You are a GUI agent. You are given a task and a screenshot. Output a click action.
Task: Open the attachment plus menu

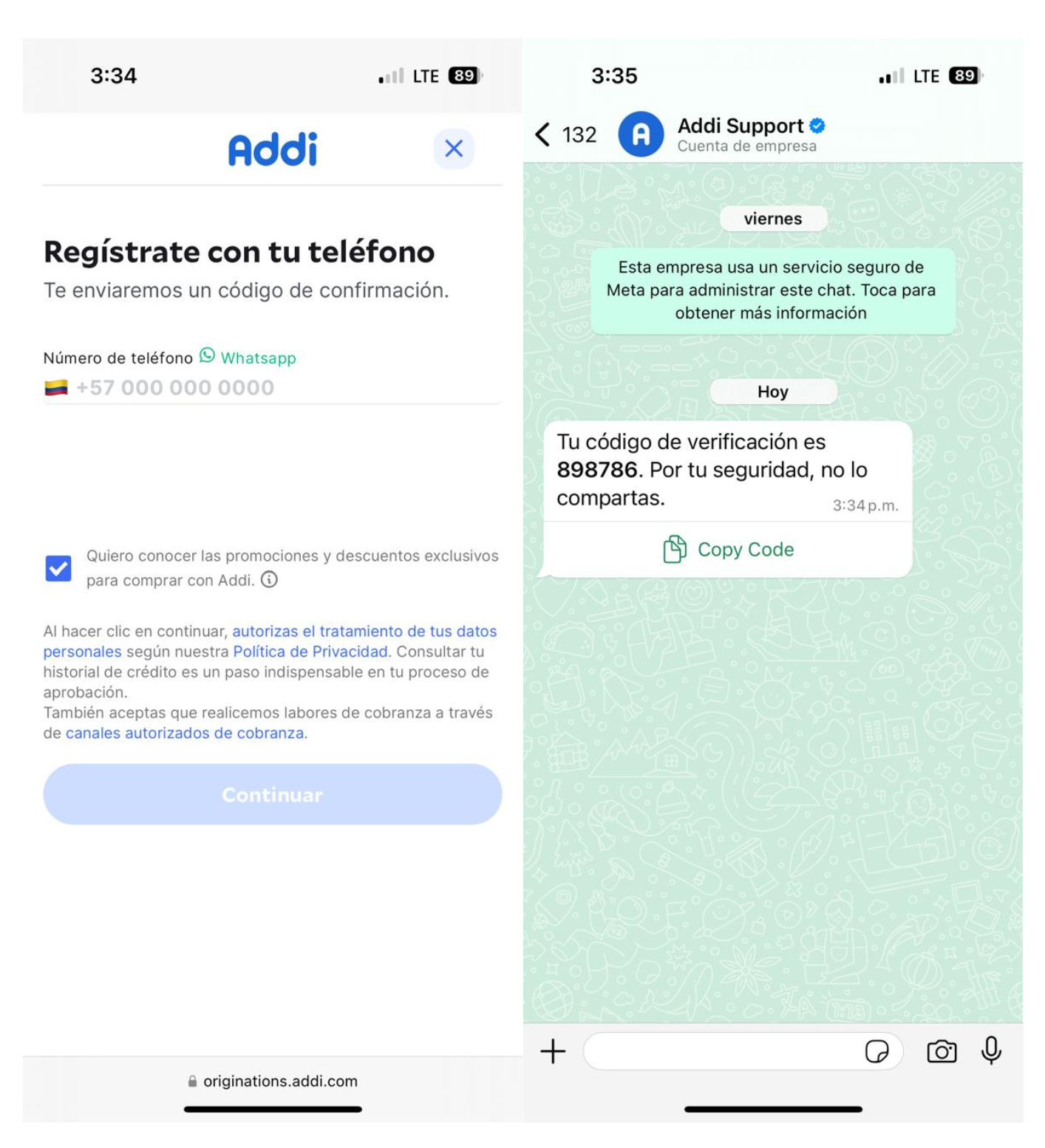(553, 1050)
